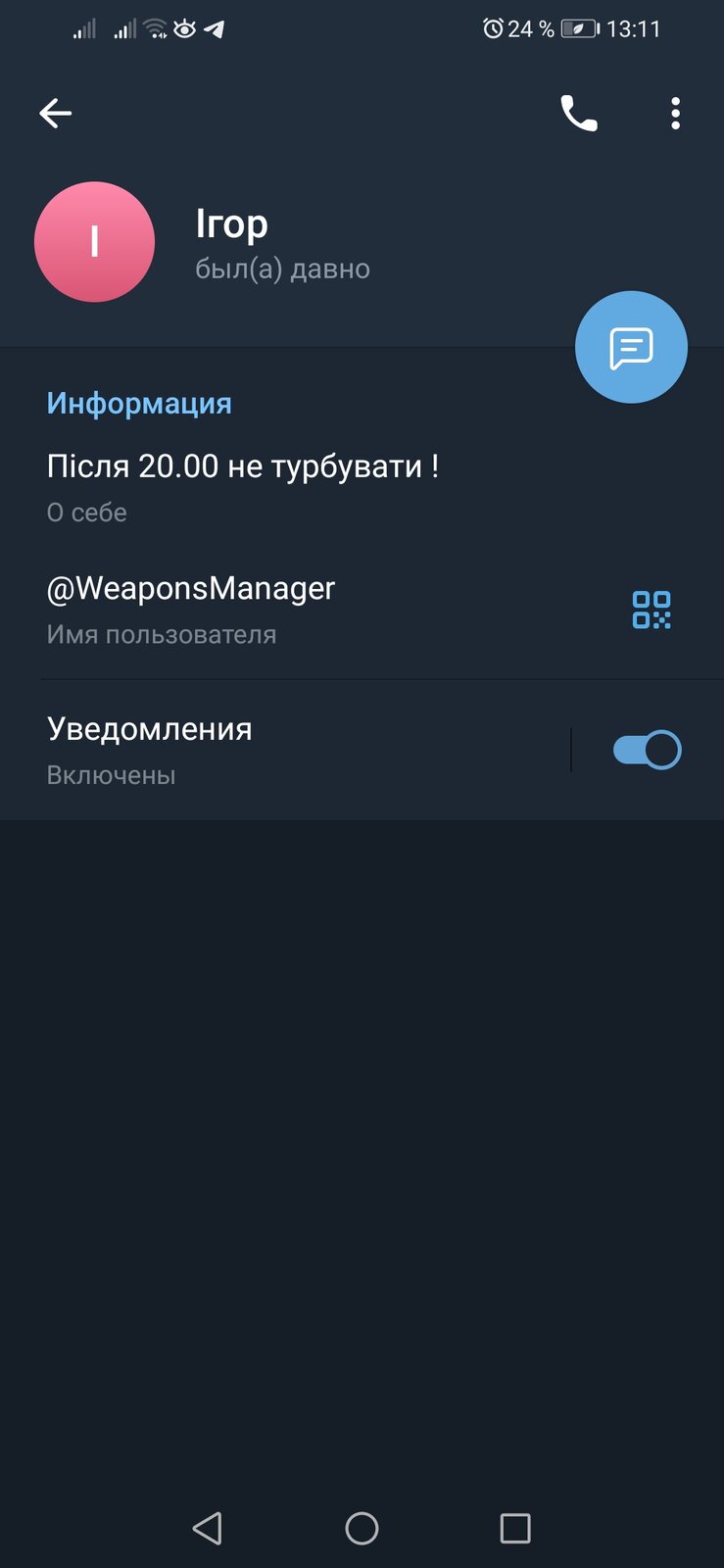
Task: Start a chat via the message button
Action: click(x=631, y=347)
